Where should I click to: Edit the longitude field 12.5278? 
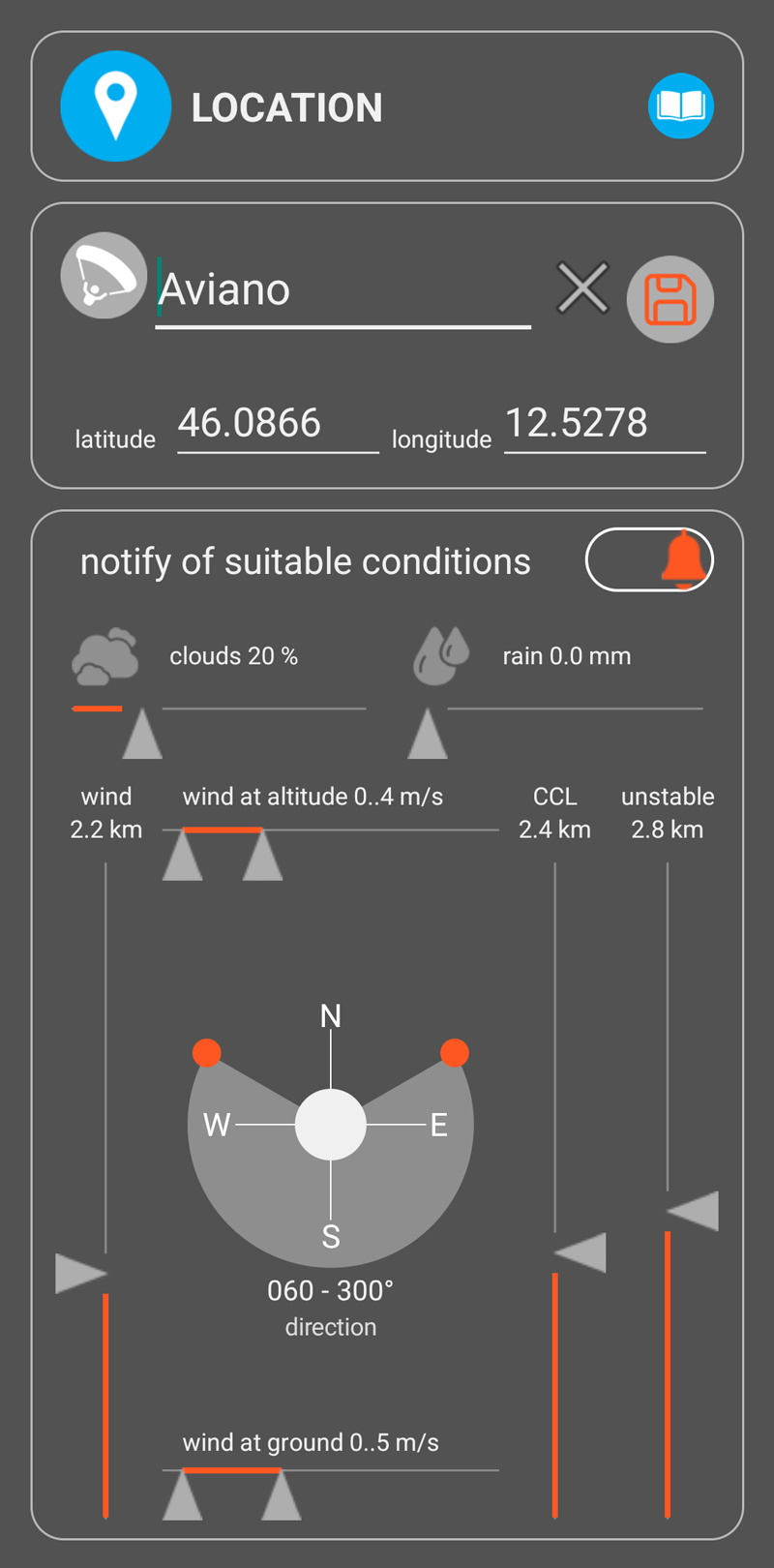point(604,423)
